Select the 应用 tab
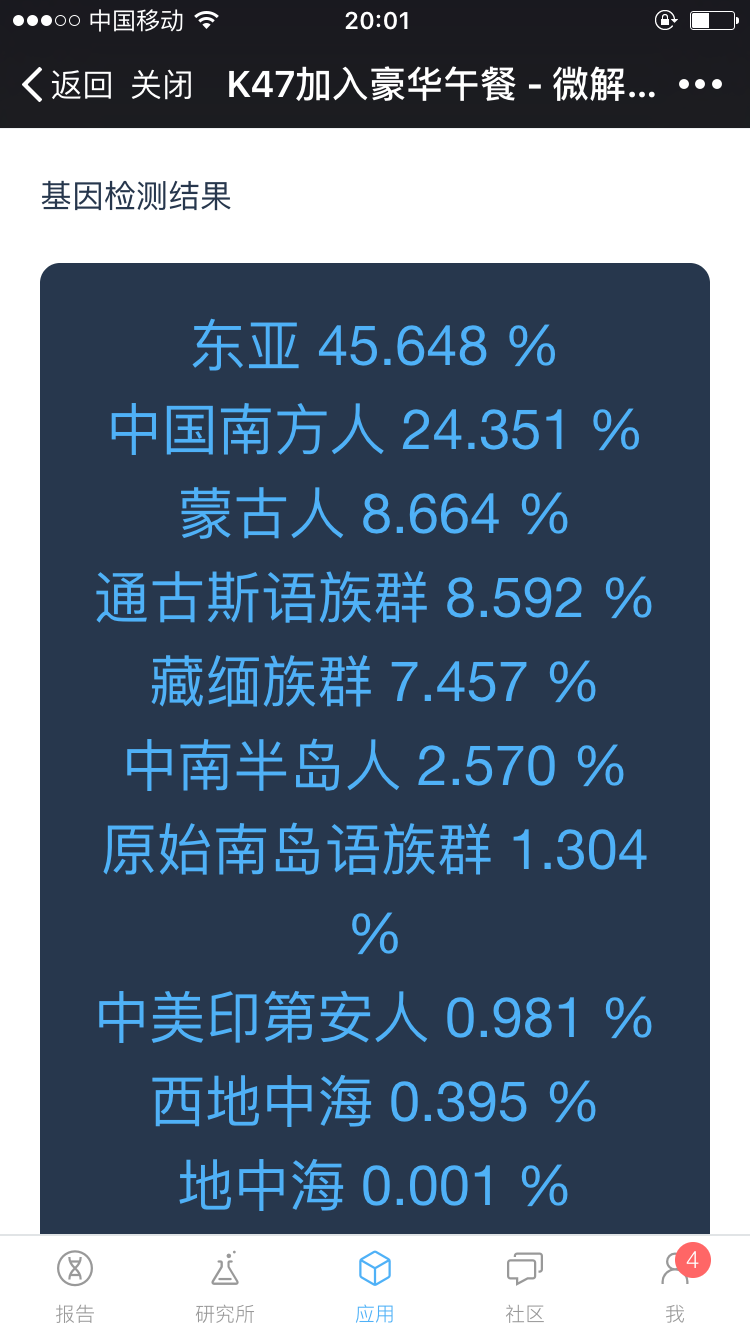This screenshot has height=1334, width=750. coord(375,1286)
